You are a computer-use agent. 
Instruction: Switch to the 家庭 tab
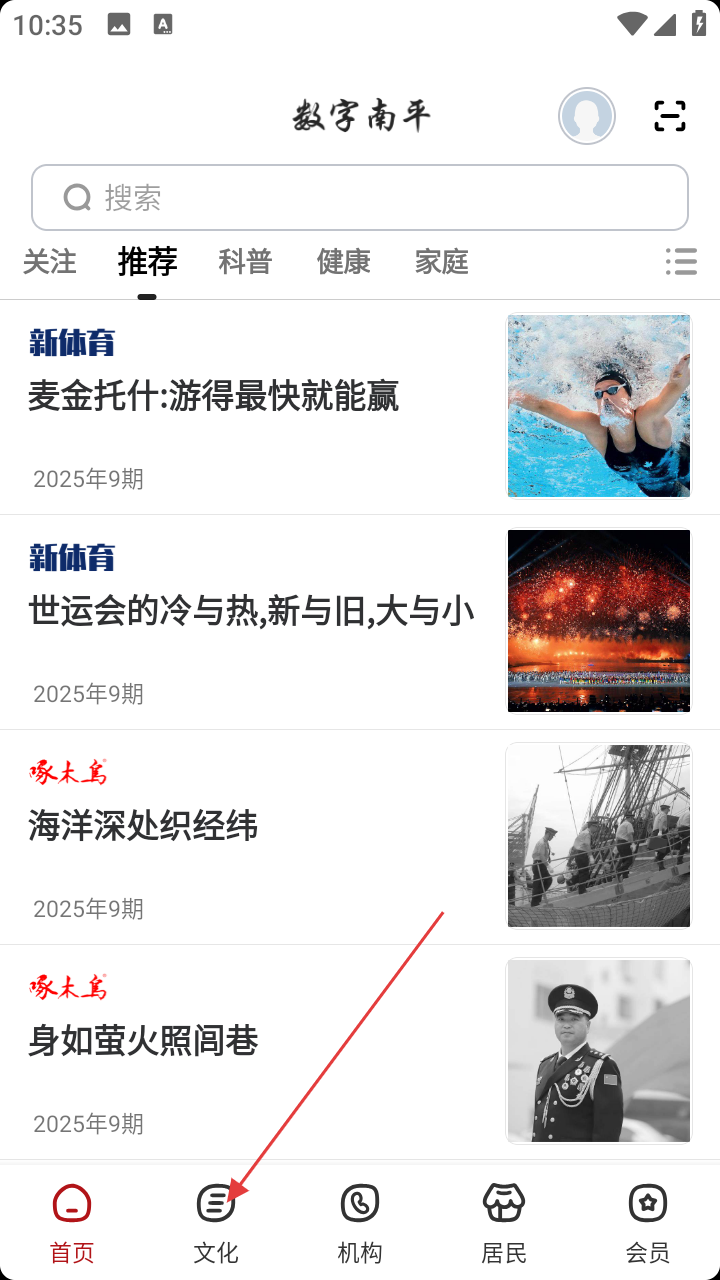[441, 262]
